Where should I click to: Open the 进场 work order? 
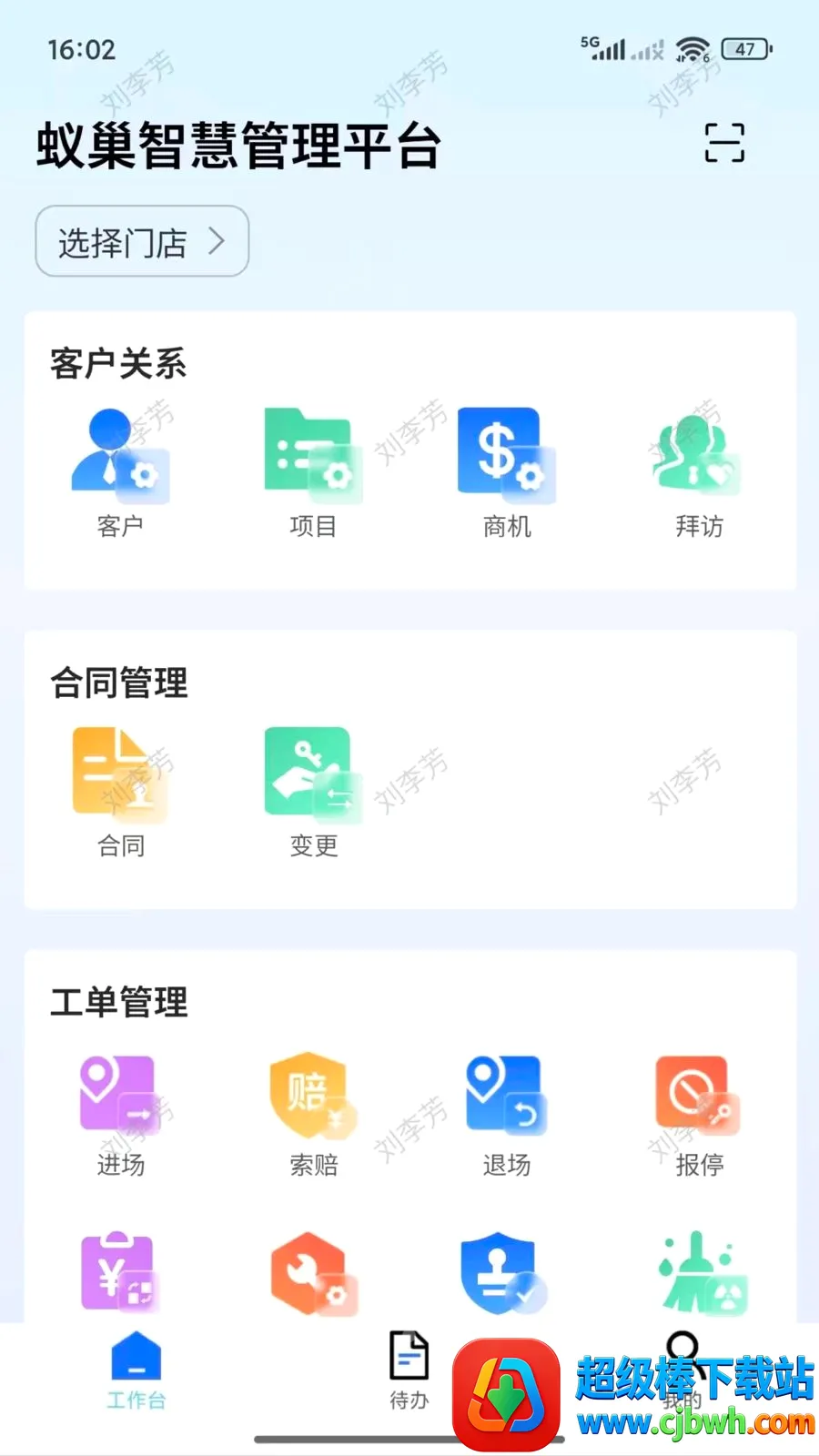pos(121,1115)
